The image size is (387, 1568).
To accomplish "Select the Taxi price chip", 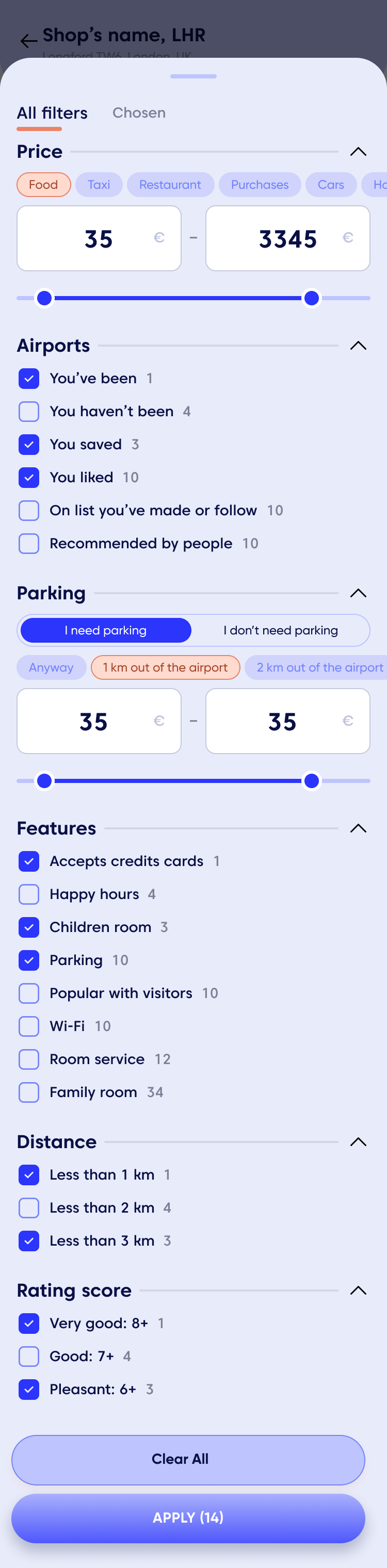I will tap(99, 185).
